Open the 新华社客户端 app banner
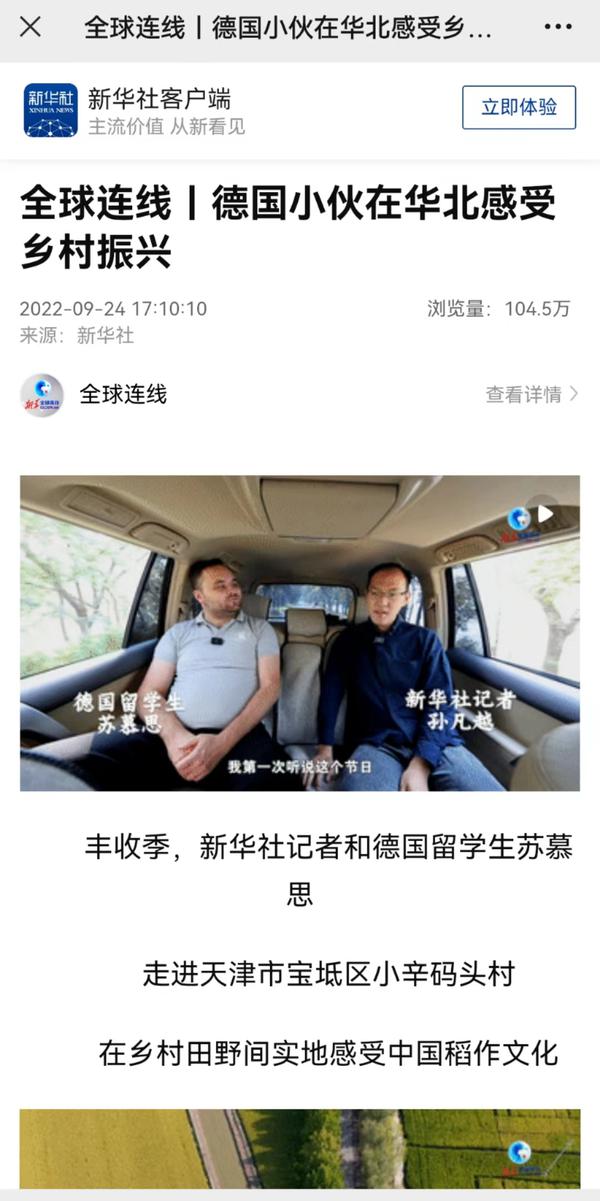This screenshot has height=1201, width=600. 160,110
